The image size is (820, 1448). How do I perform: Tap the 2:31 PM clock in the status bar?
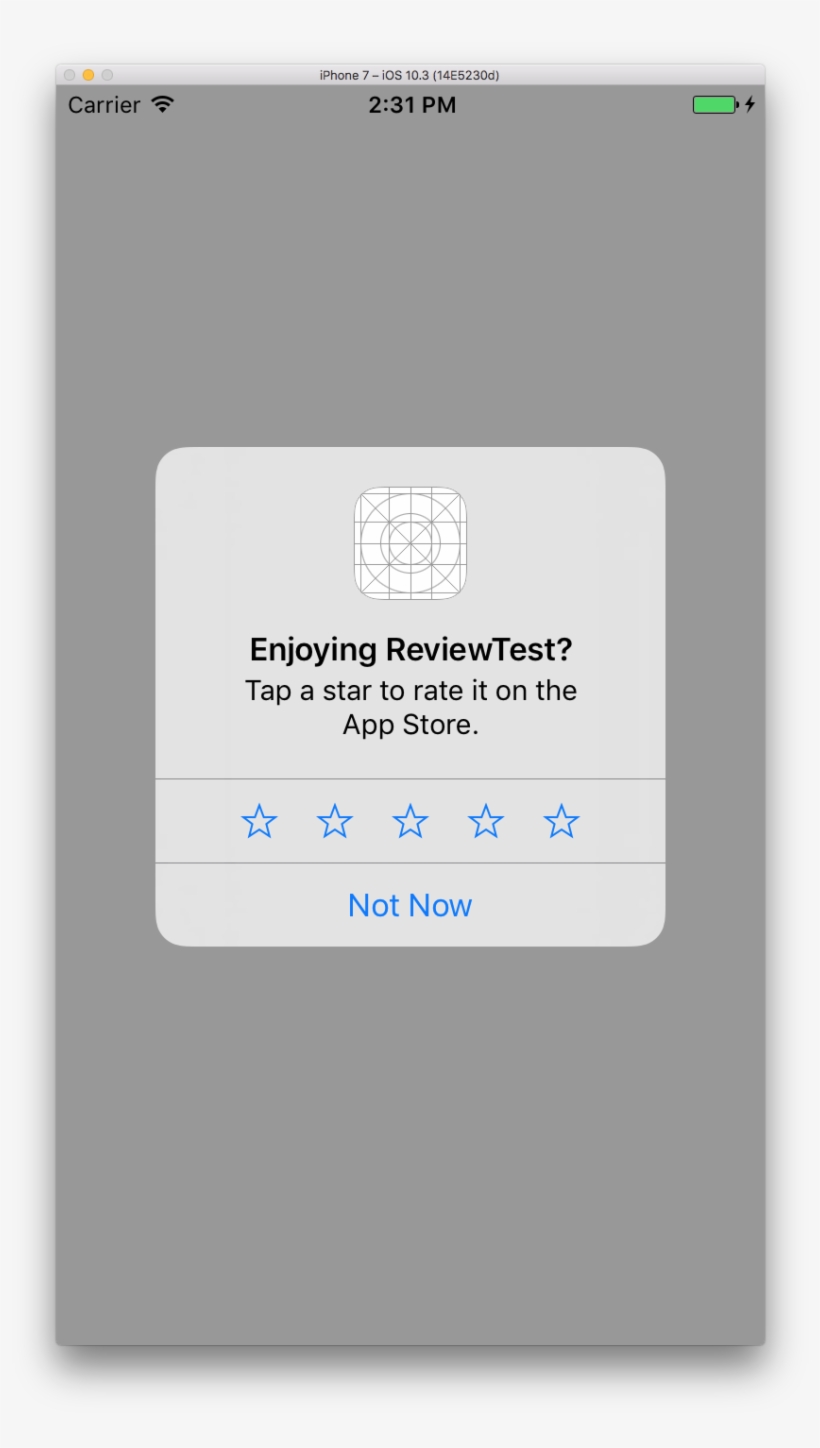tap(413, 104)
